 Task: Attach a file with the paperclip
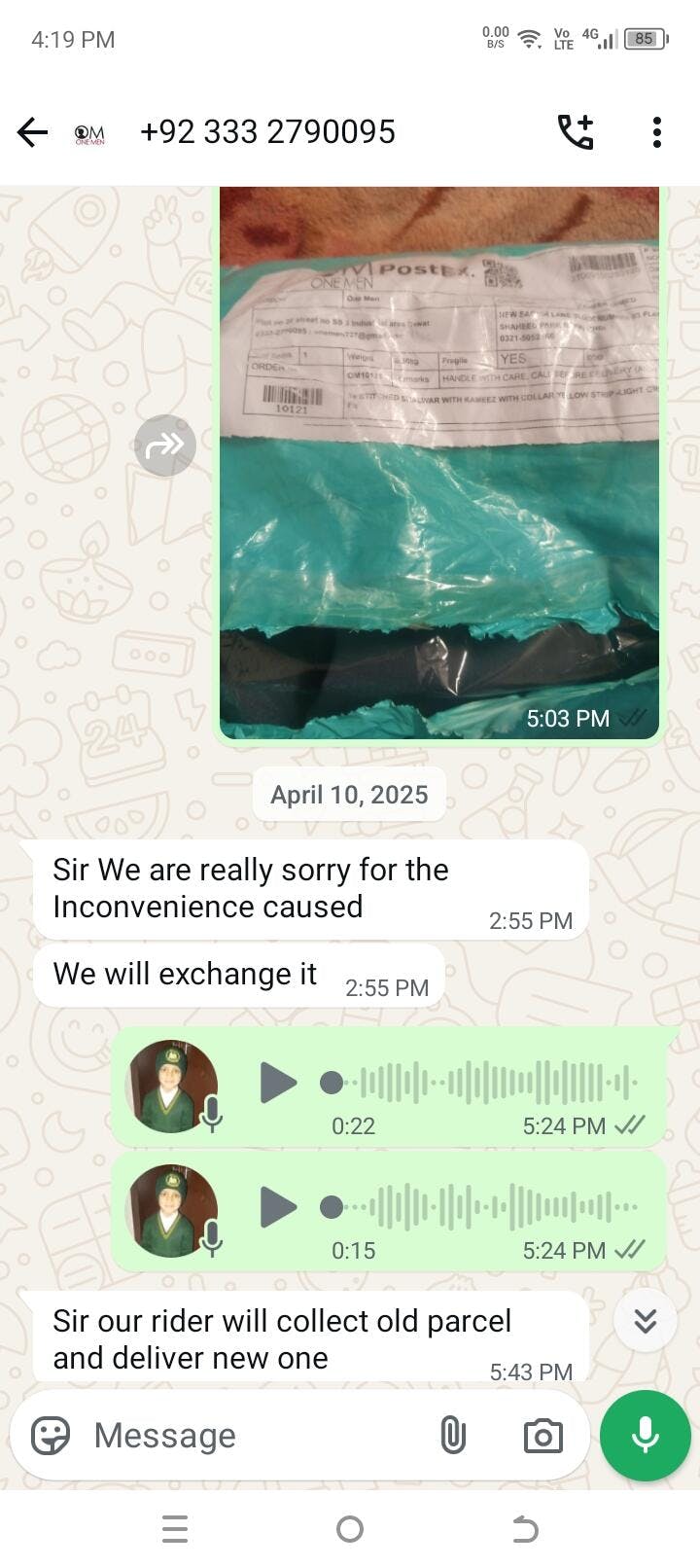453,1435
